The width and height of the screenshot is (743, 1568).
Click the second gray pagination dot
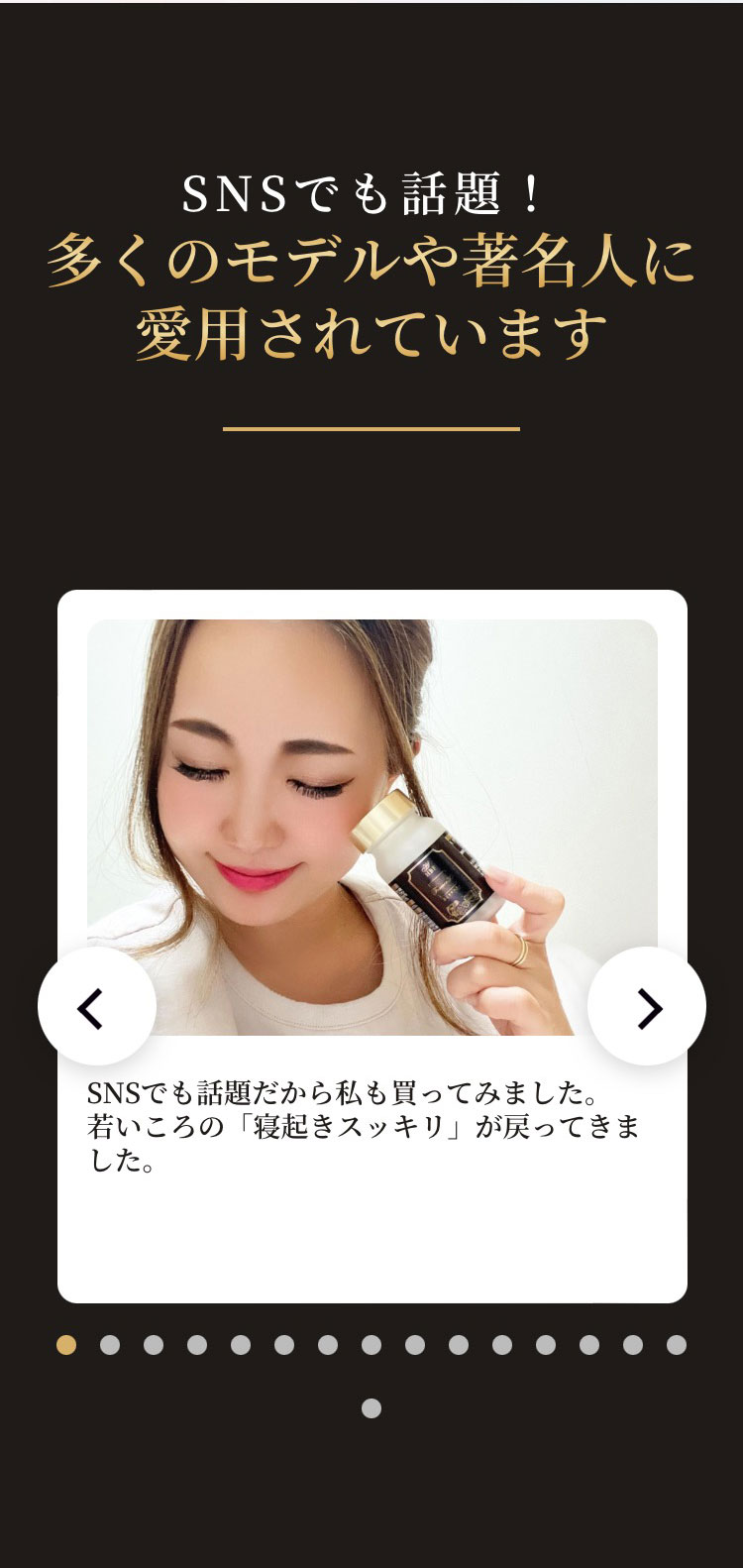[108, 1346]
